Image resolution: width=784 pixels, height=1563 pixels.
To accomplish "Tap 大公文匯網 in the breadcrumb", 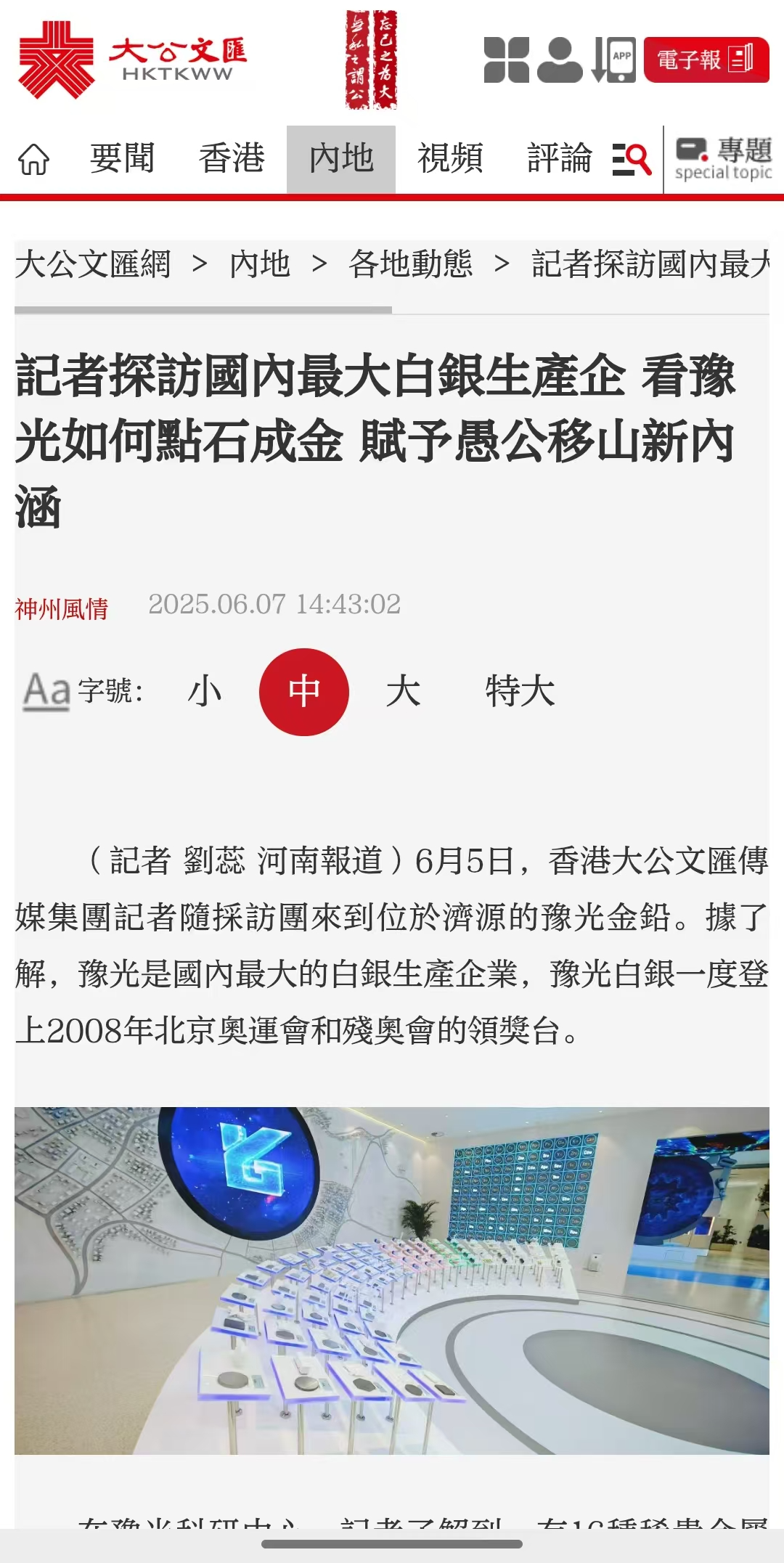I will 93,264.
